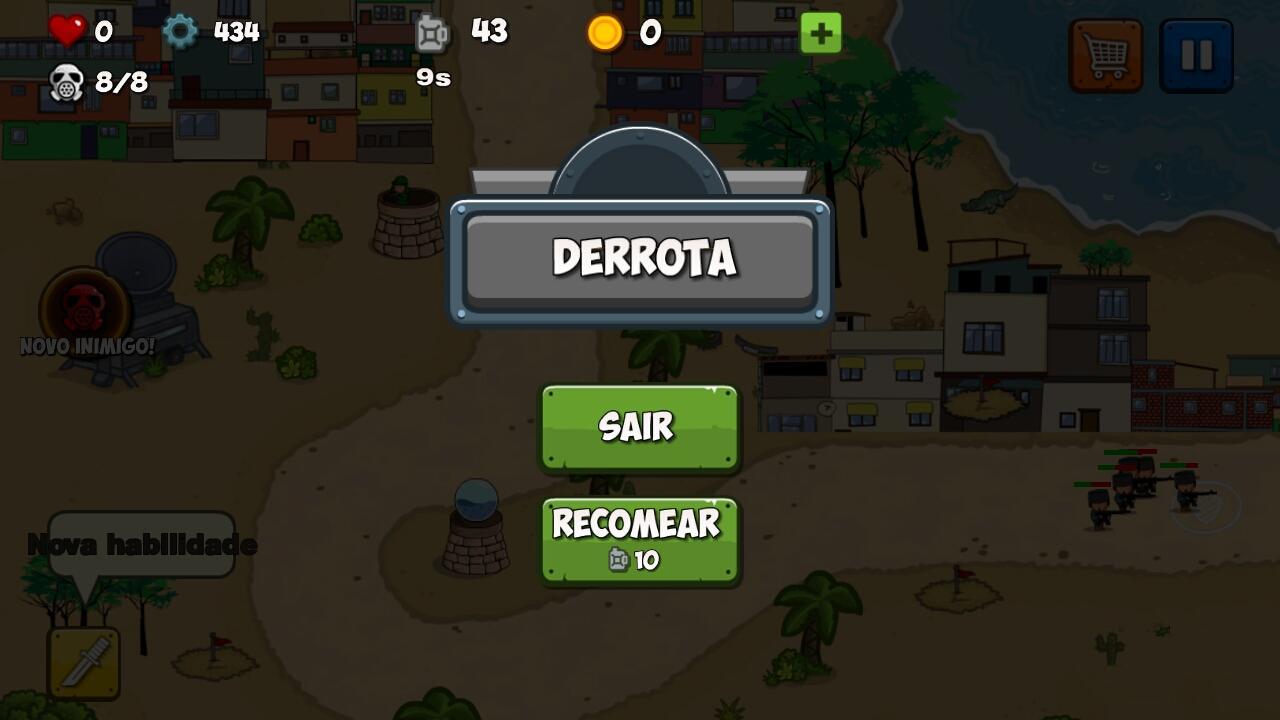1280x720 pixels.
Task: Open the shop cart icon
Action: [x=1105, y=56]
